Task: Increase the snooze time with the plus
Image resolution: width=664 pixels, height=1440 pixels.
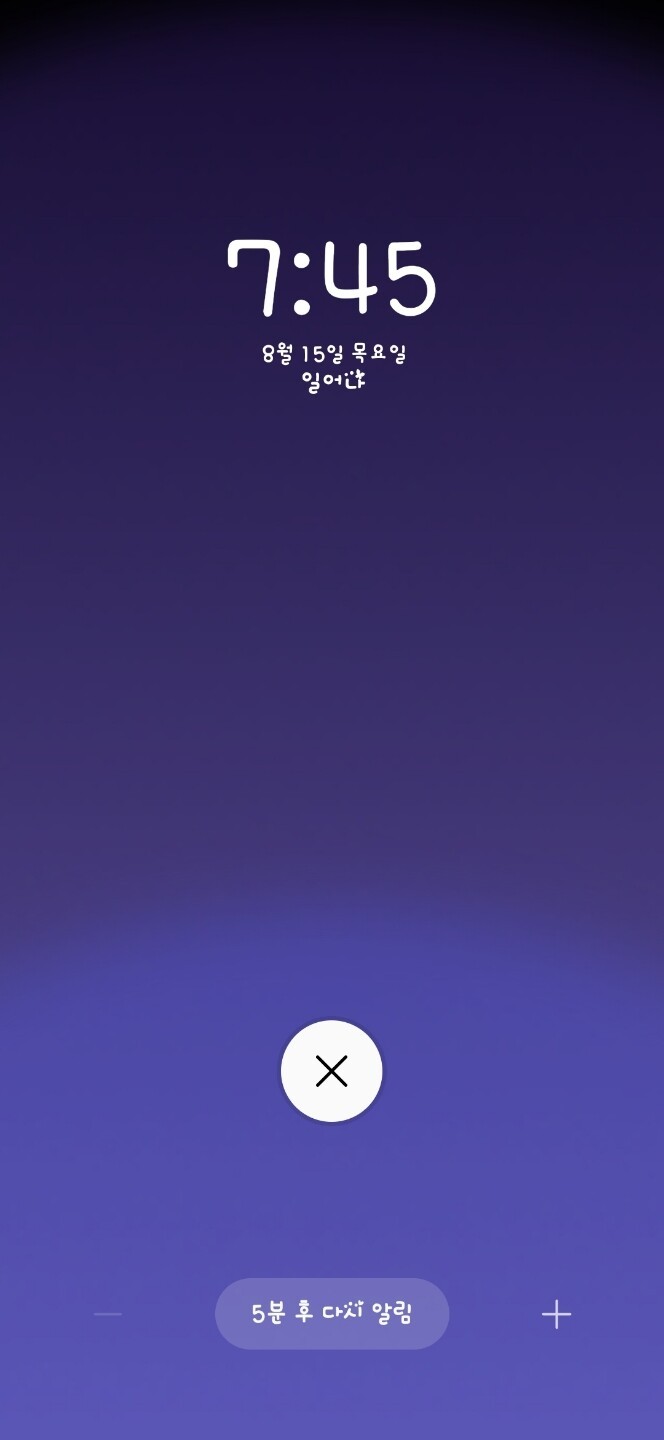Action: [556, 1314]
